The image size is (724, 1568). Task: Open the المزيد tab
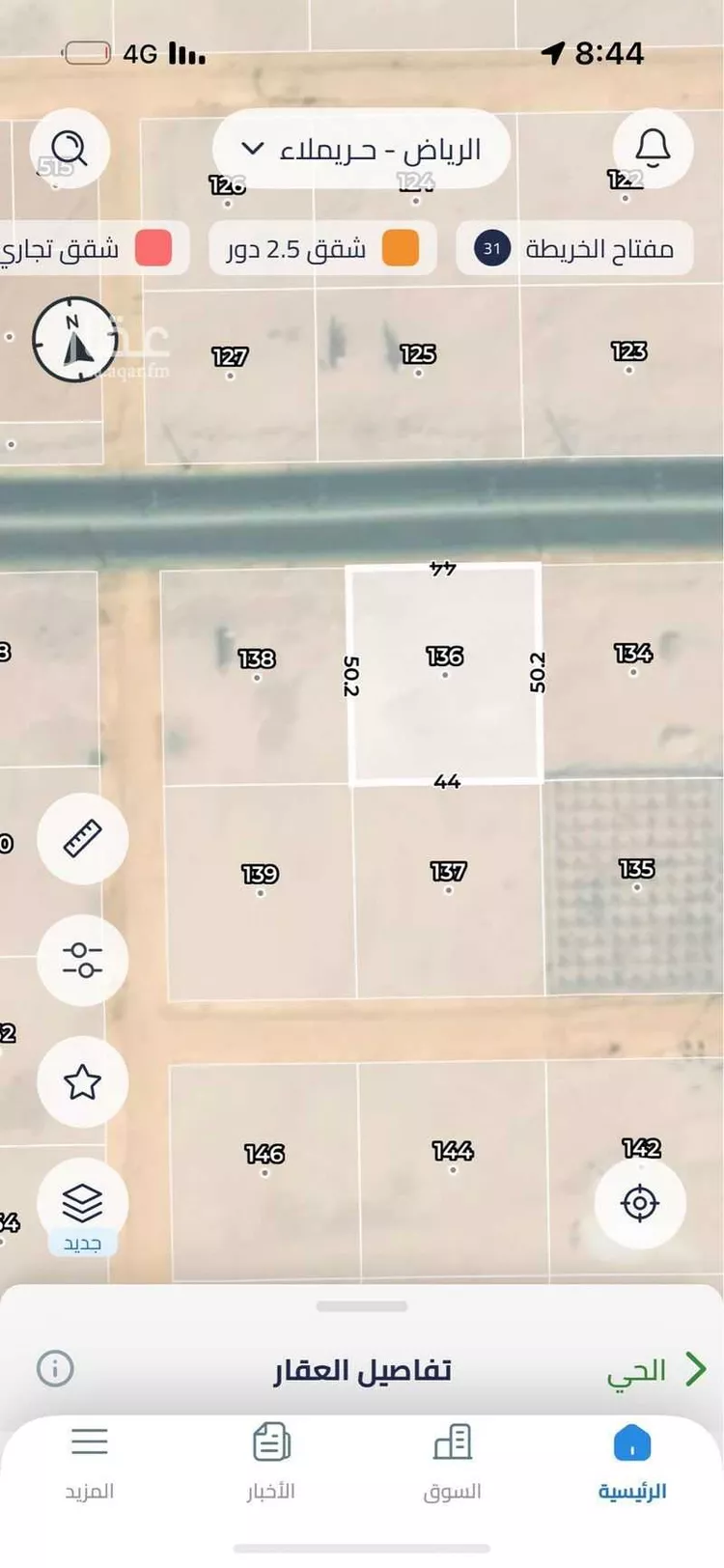90,1464
